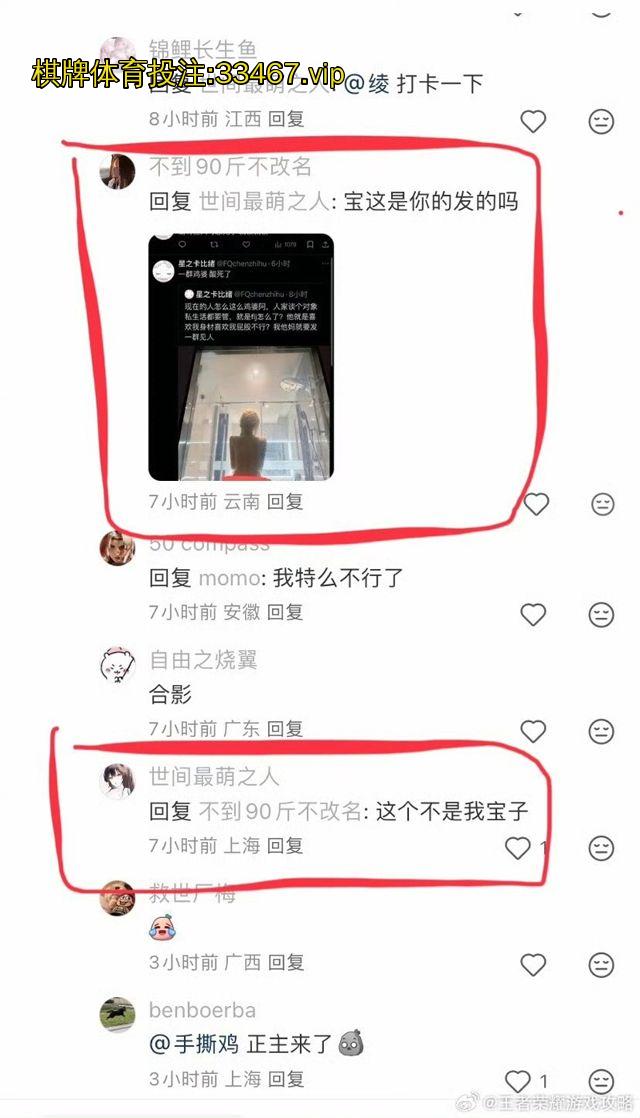Open the avatar of 不到90斤不改名
Image resolution: width=640 pixels, height=1118 pixels.
click(118, 170)
